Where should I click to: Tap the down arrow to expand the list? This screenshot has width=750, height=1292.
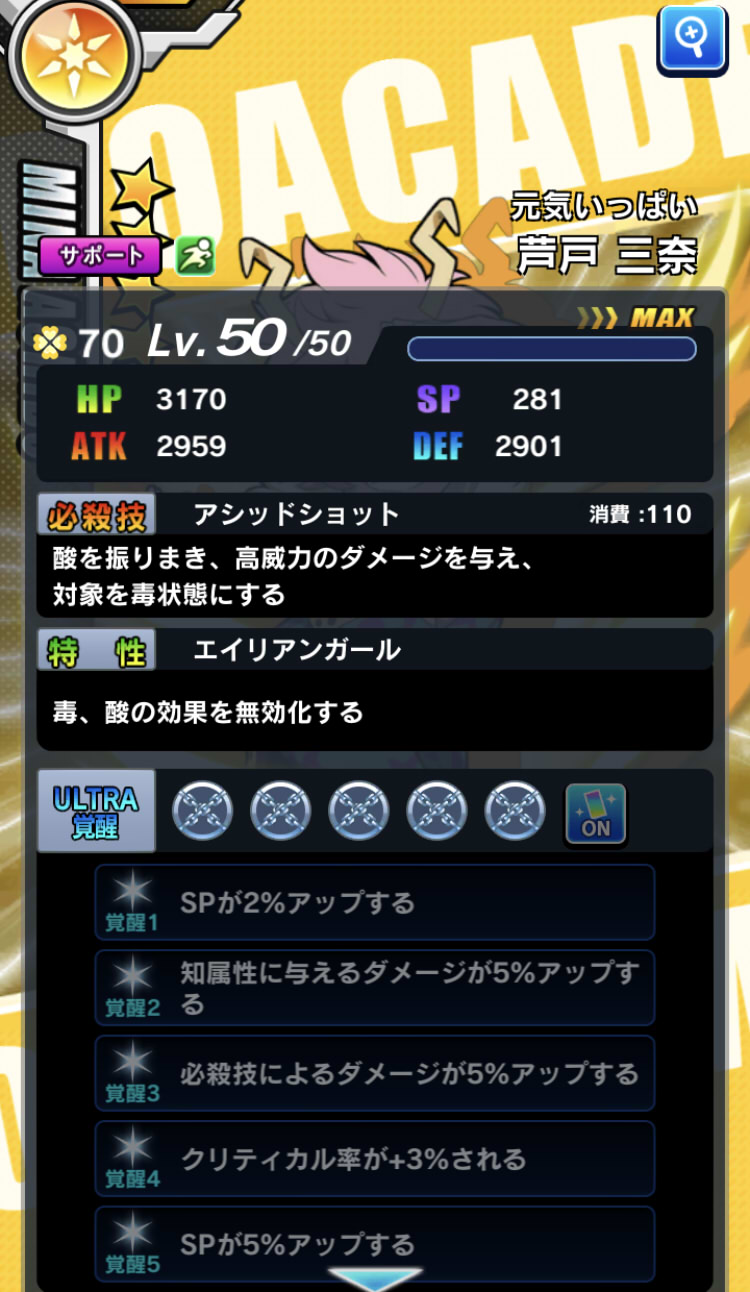pyautogui.click(x=375, y=1278)
